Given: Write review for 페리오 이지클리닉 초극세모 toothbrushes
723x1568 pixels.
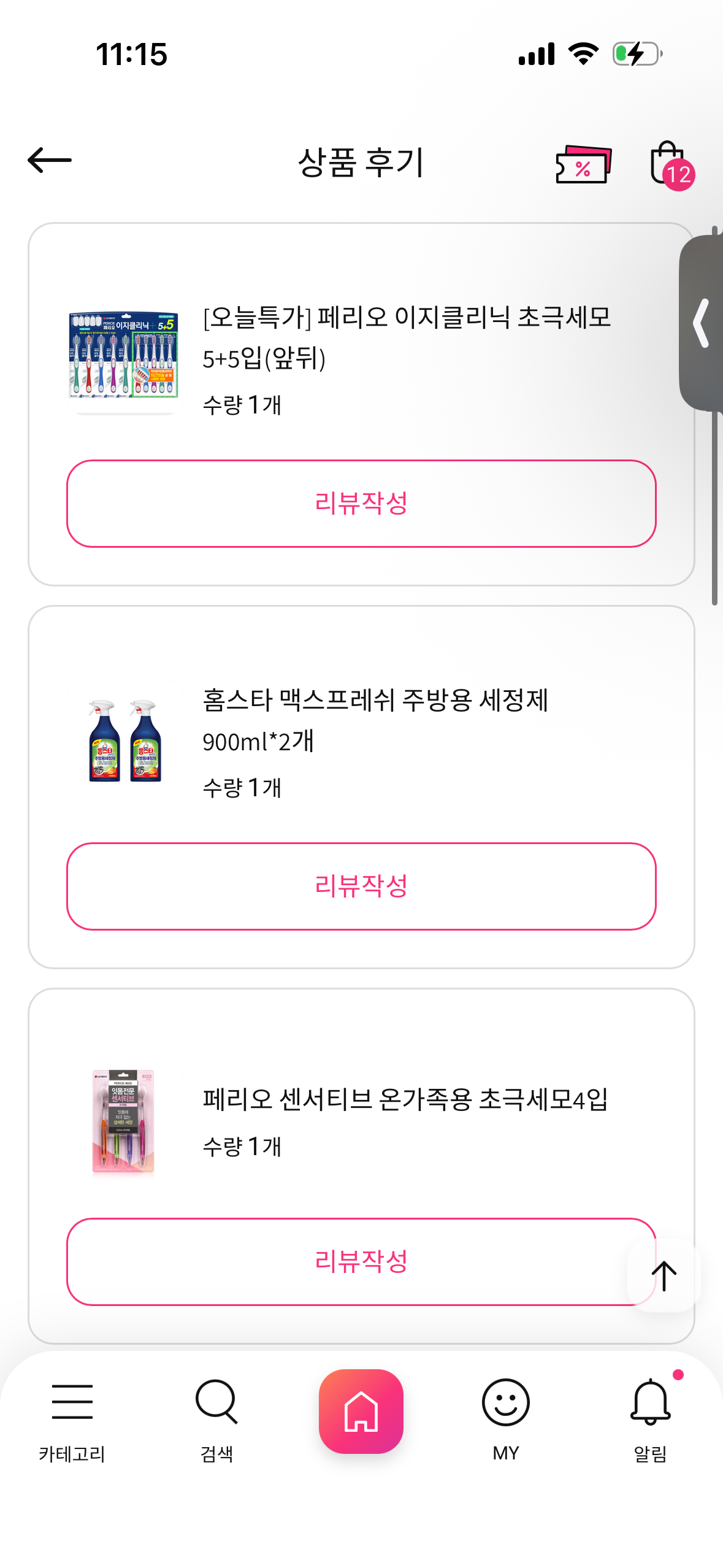Looking at the screenshot, I should click(361, 504).
